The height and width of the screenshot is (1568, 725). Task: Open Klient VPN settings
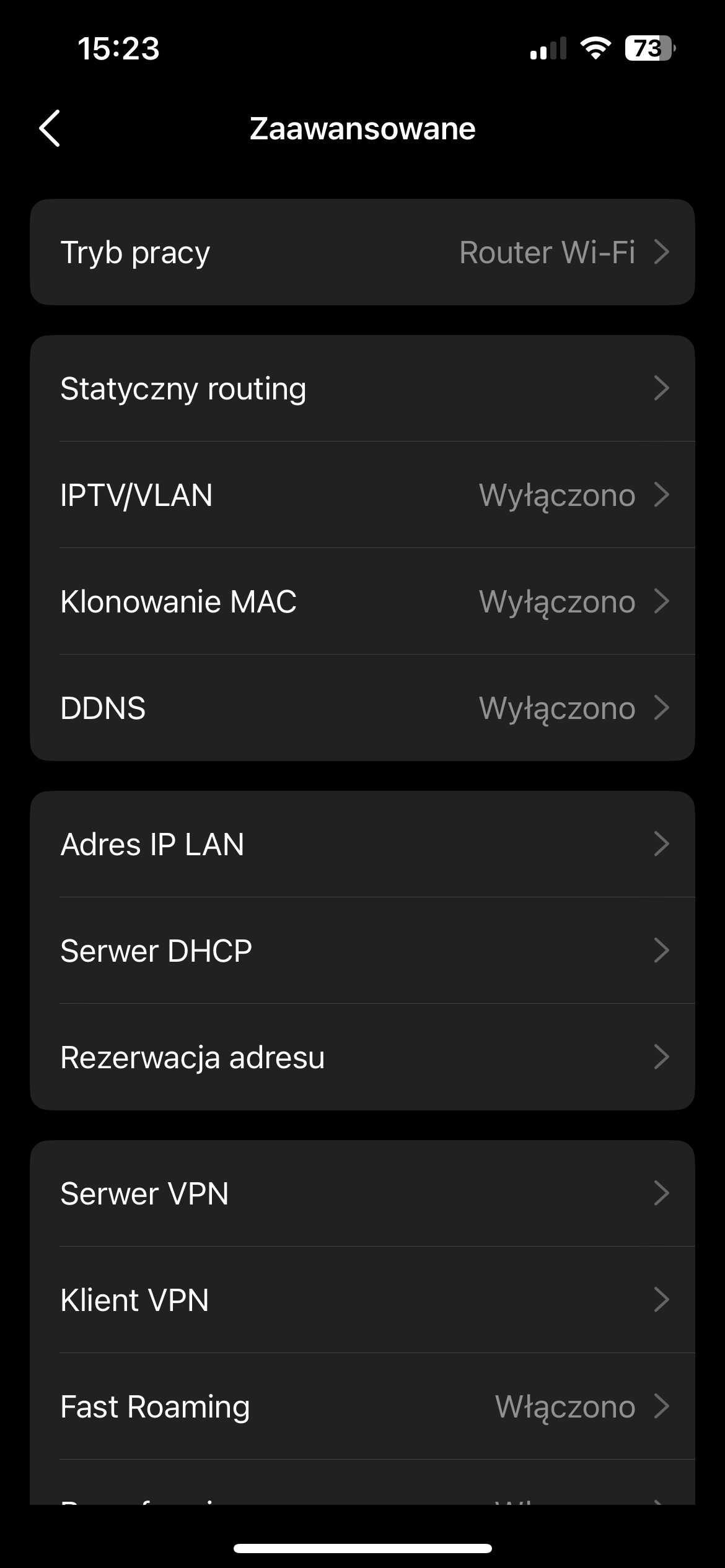point(362,1300)
